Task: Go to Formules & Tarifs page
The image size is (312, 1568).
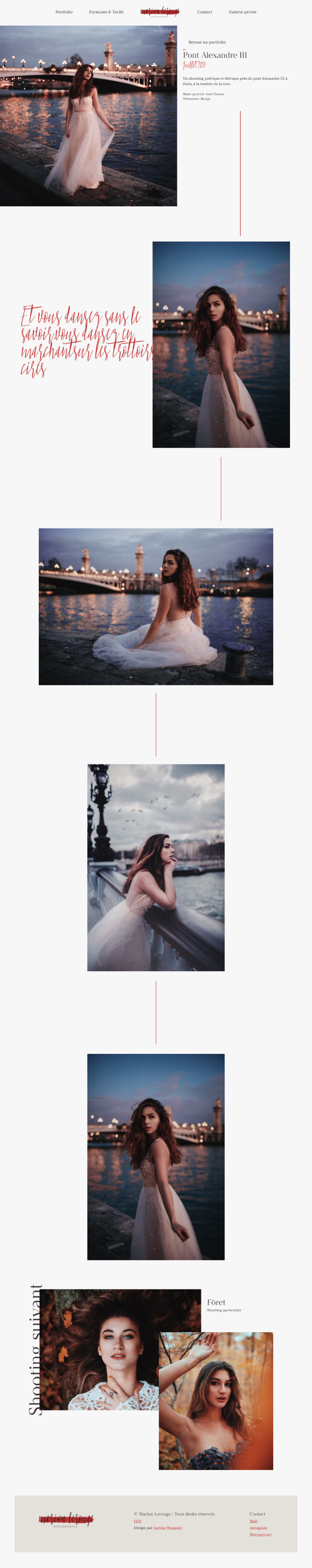Action: [106, 12]
